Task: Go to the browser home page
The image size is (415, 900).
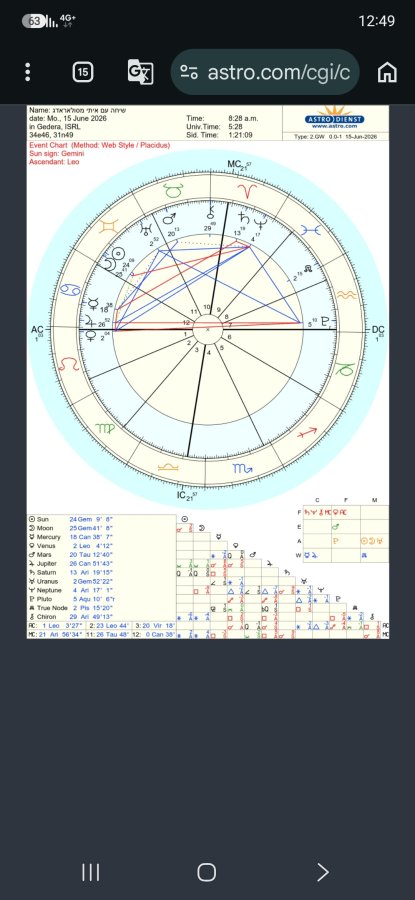Action: (387, 72)
